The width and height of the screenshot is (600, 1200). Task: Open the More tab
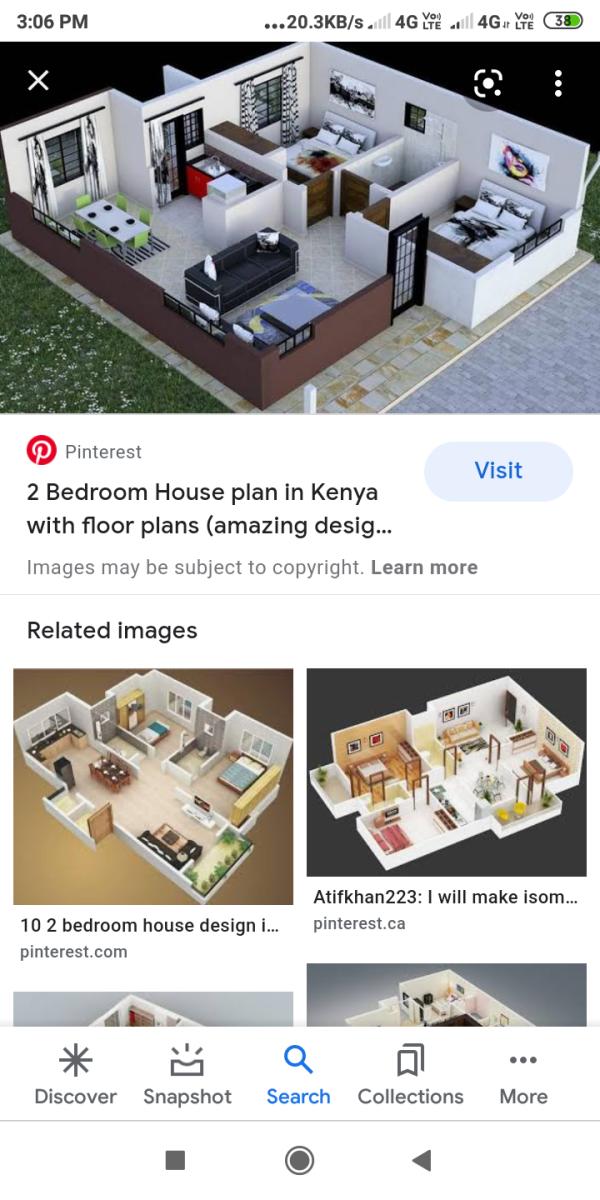pos(523,1075)
